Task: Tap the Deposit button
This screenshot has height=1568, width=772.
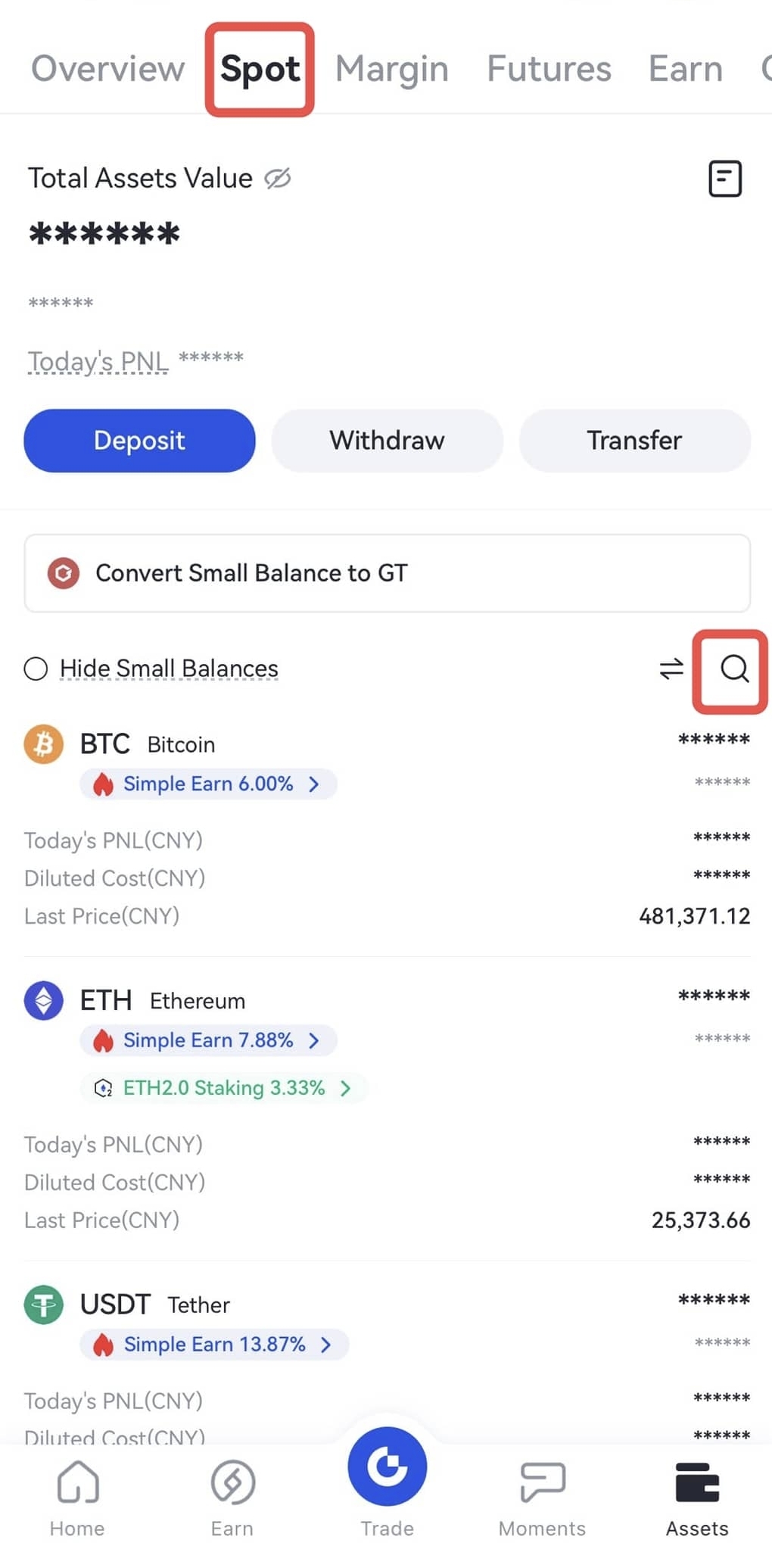Action: (x=139, y=441)
